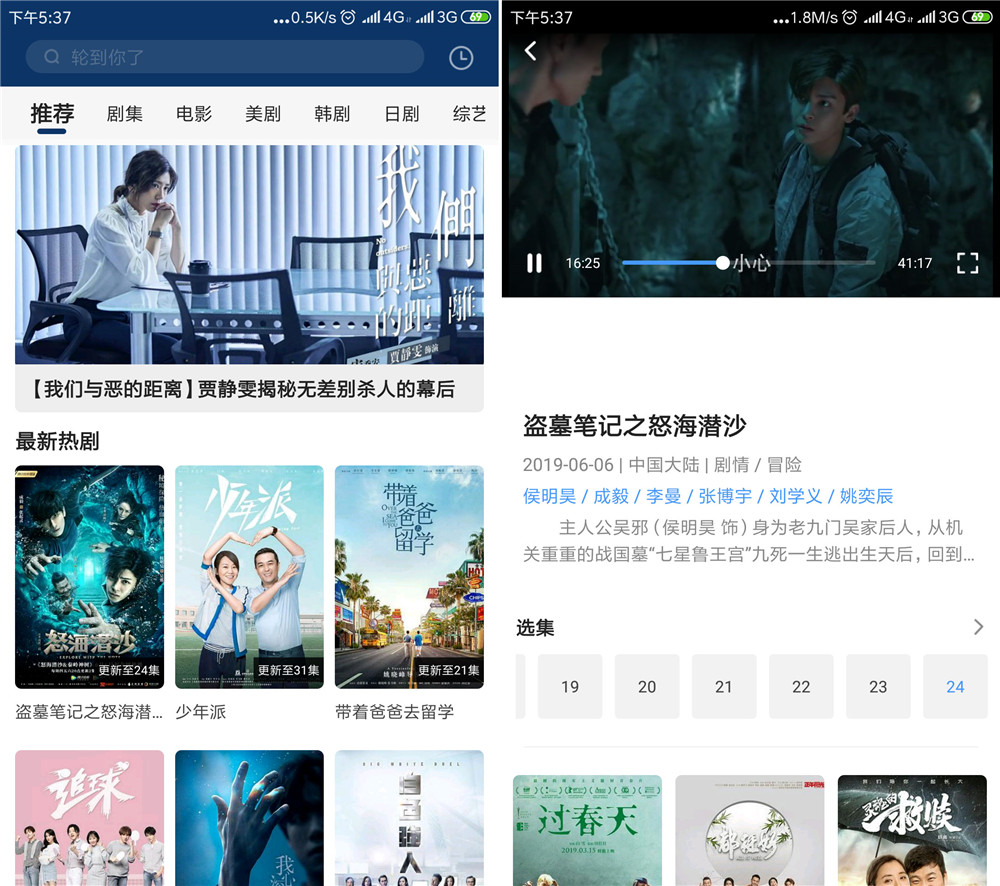1000x886 pixels.
Task: Tap the video progress slider
Action: (x=723, y=263)
